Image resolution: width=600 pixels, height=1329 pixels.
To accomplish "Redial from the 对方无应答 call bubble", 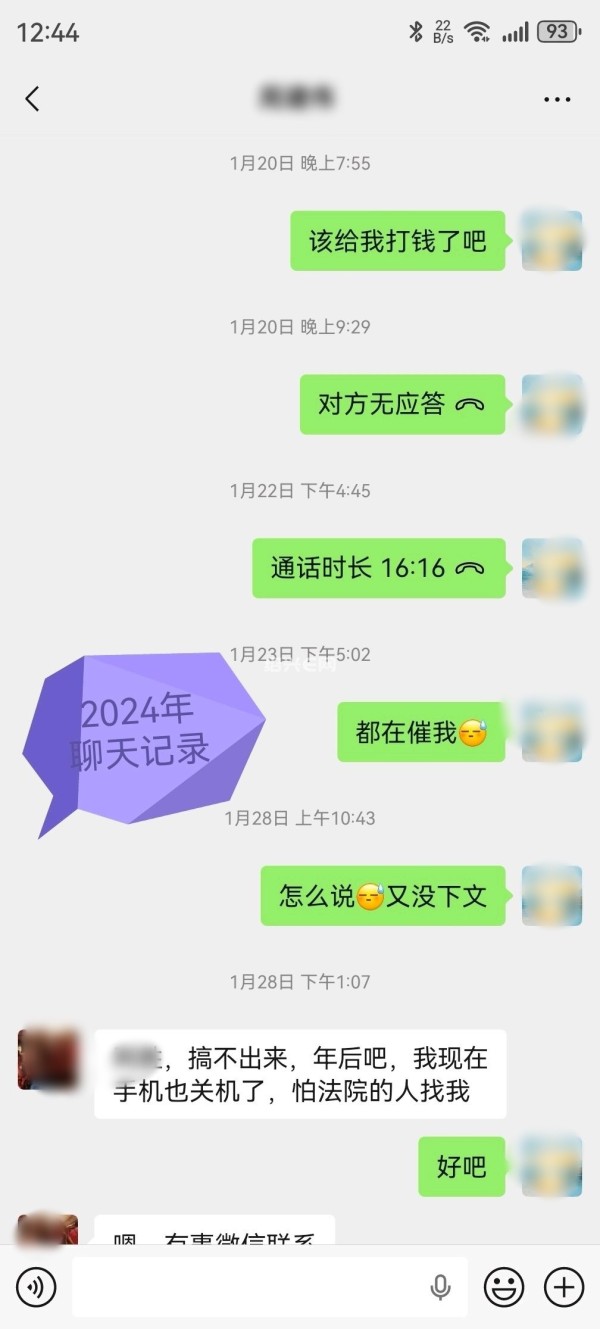I will tap(402, 404).
